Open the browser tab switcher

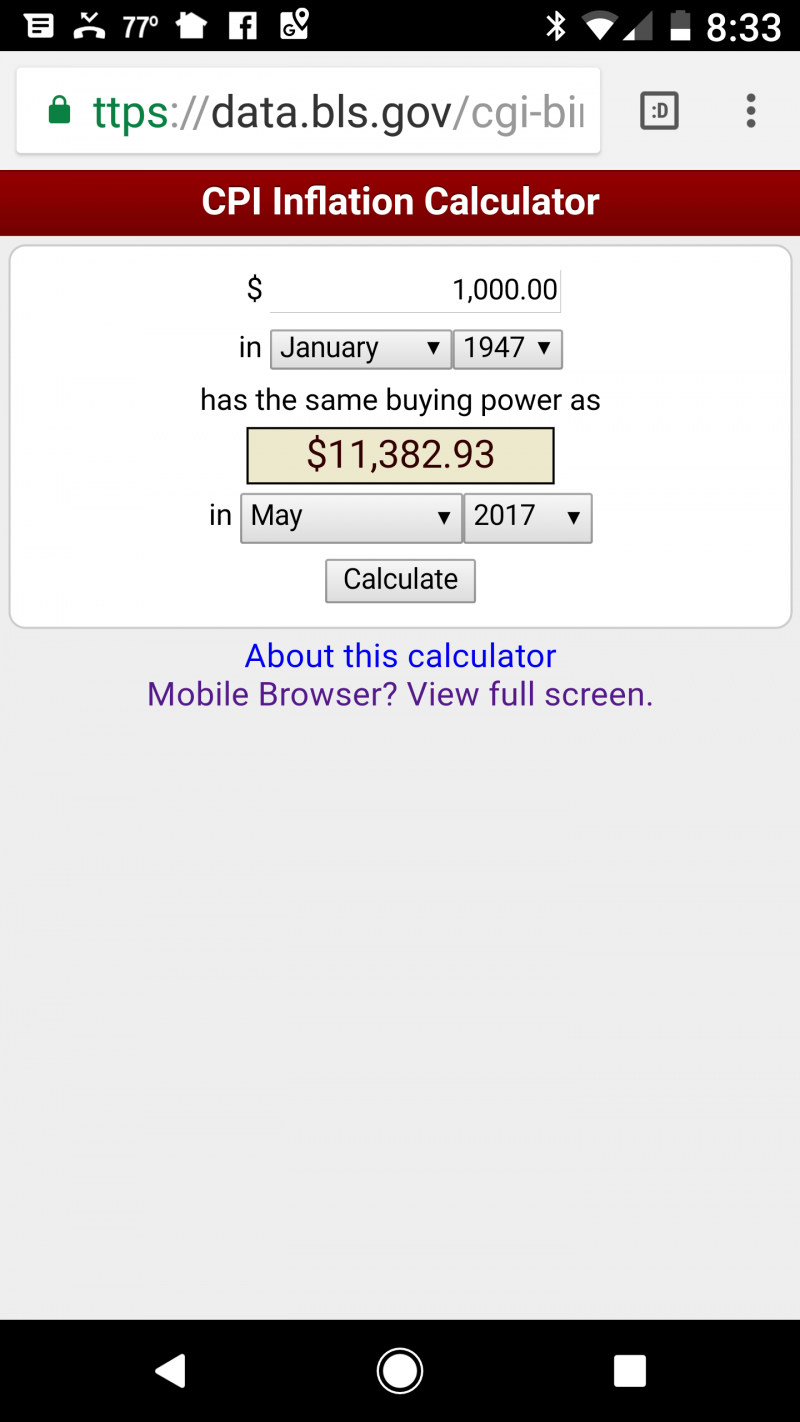click(659, 111)
